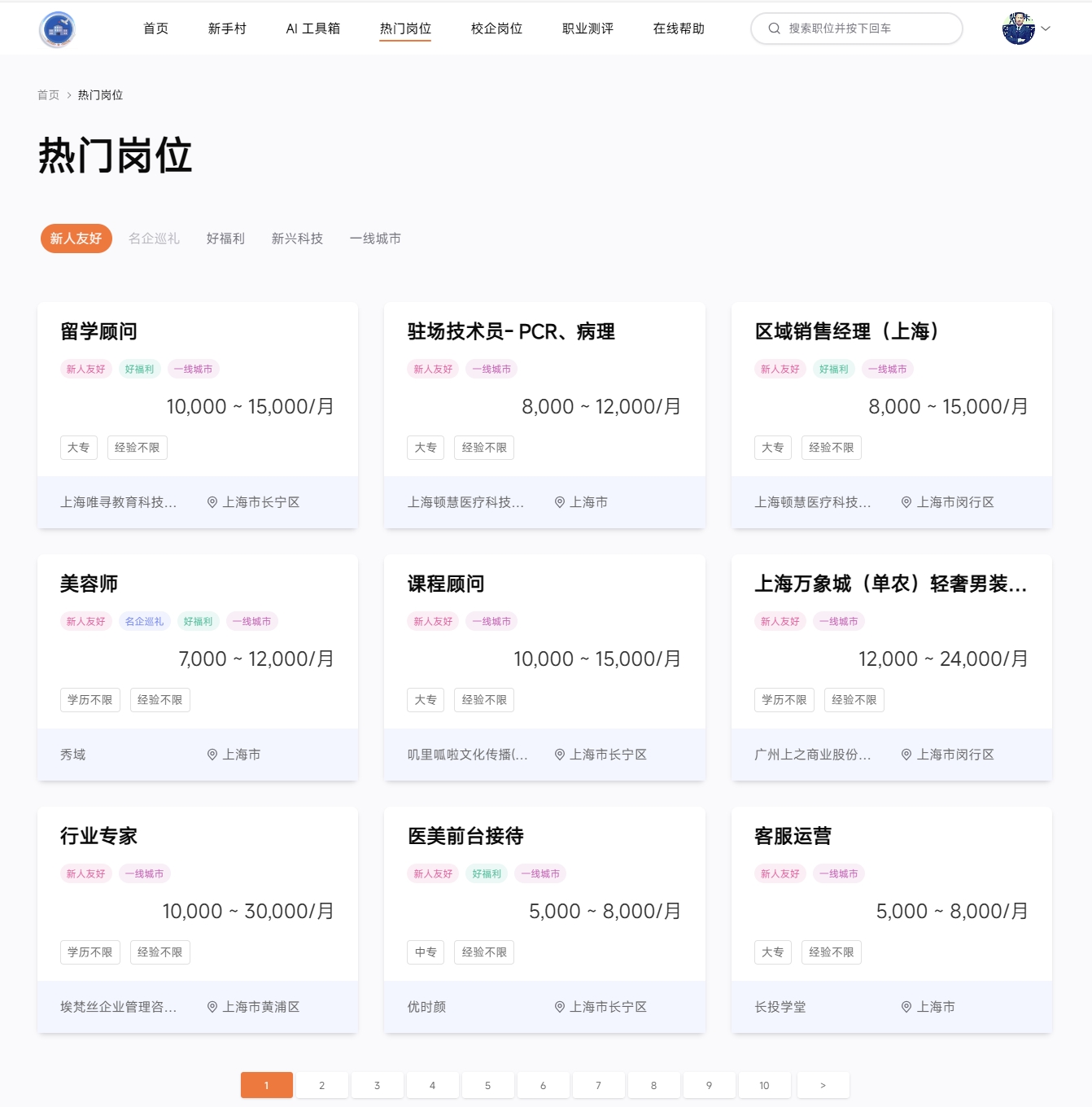Tap 首页 breadcrumb link
Screen dimensions: 1092x1107
tap(48, 95)
